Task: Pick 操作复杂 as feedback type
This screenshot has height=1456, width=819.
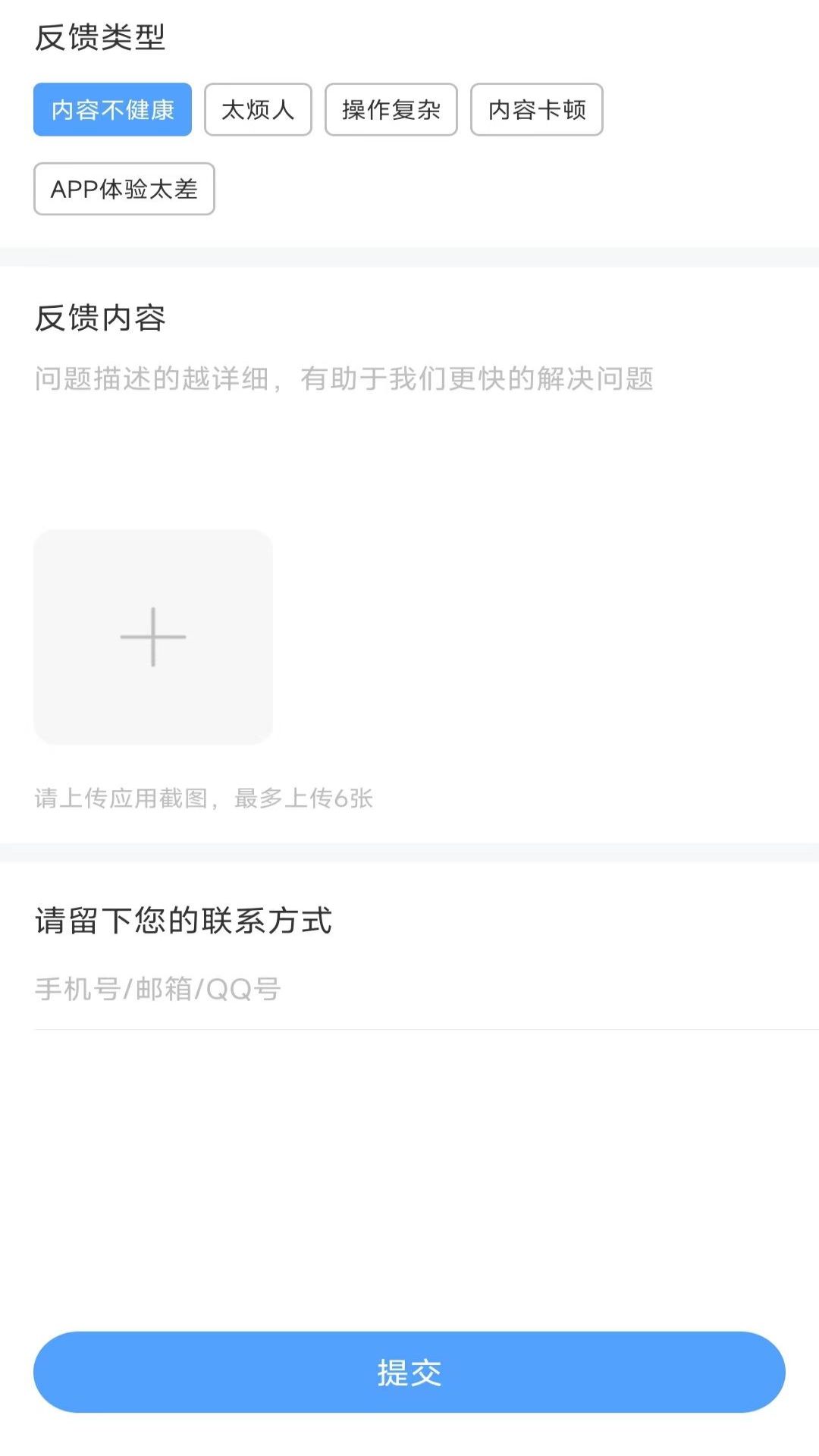Action: [x=391, y=110]
